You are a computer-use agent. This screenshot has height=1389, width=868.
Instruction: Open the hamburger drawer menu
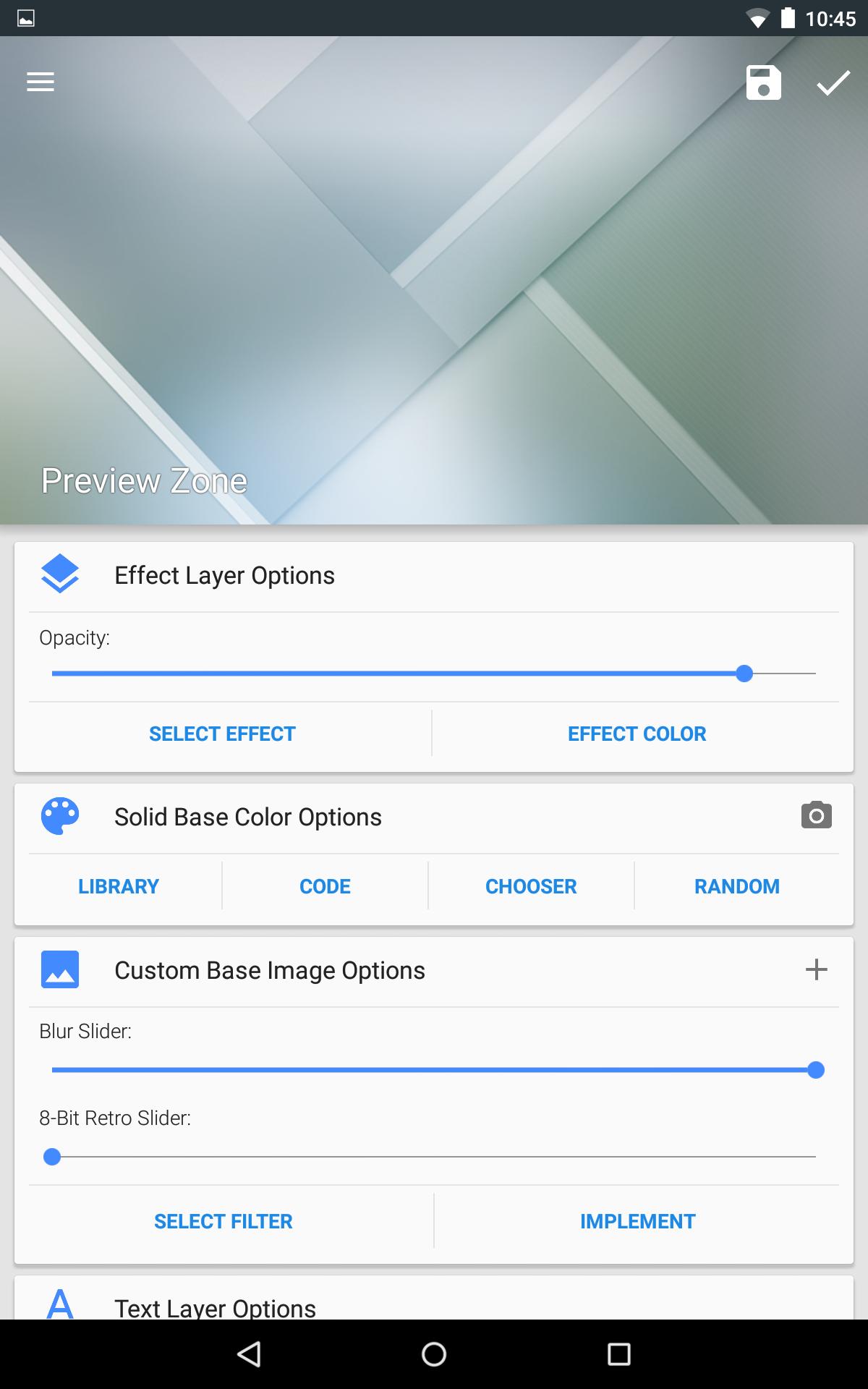point(41,82)
